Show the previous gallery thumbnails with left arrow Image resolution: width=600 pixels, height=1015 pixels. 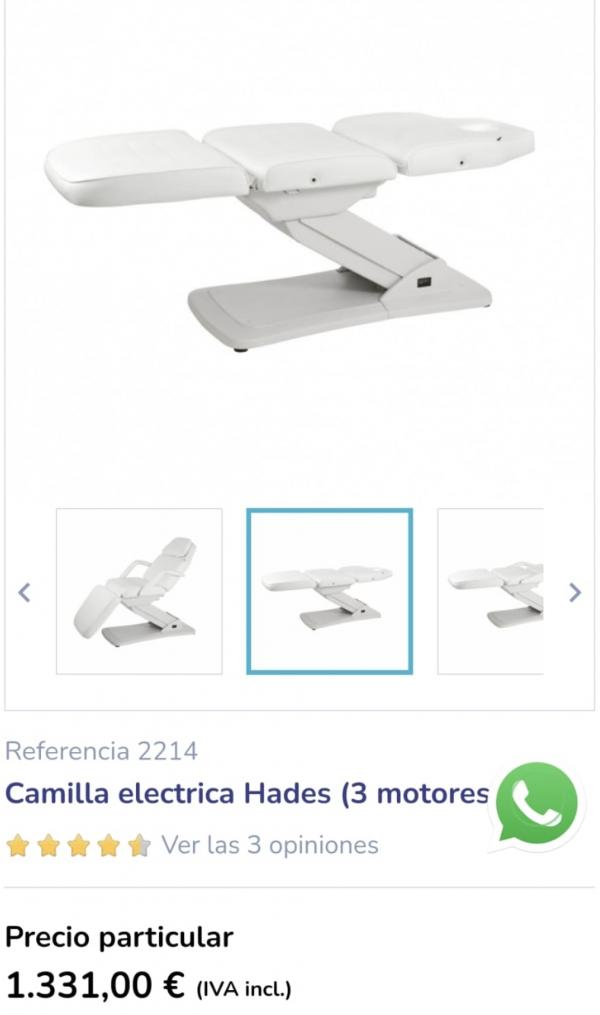pyautogui.click(x=24, y=592)
